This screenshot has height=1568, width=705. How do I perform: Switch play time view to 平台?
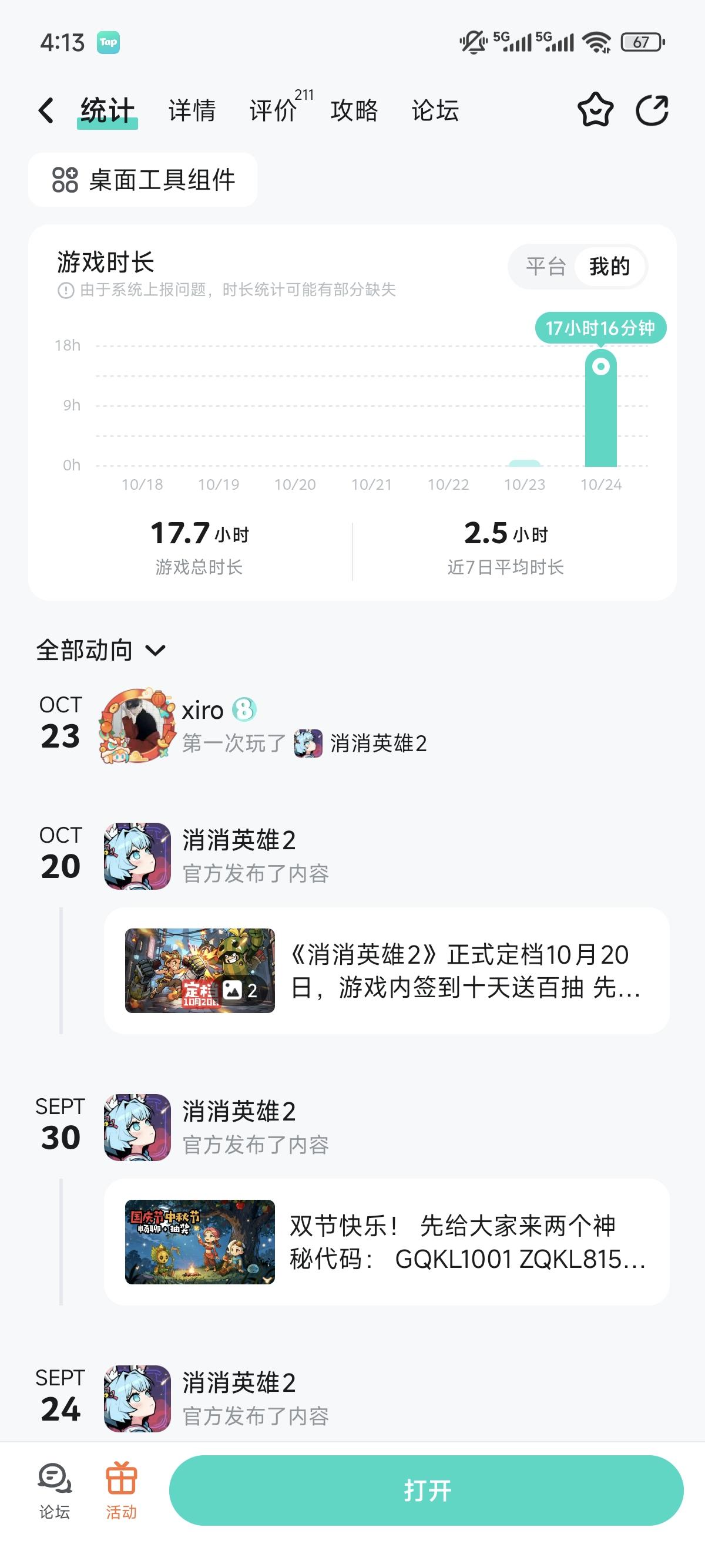[x=545, y=266]
